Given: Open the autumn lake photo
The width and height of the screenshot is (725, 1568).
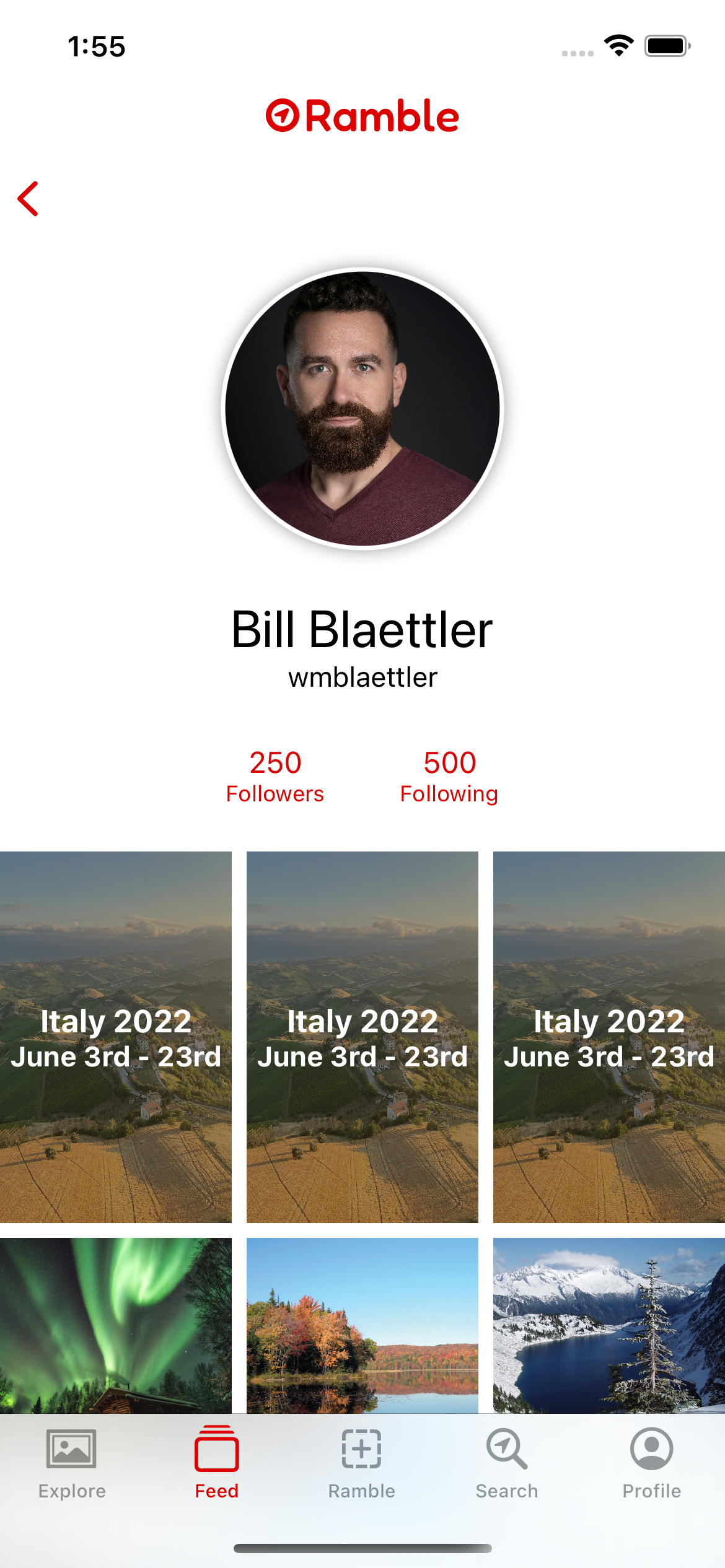Looking at the screenshot, I should [362, 1325].
